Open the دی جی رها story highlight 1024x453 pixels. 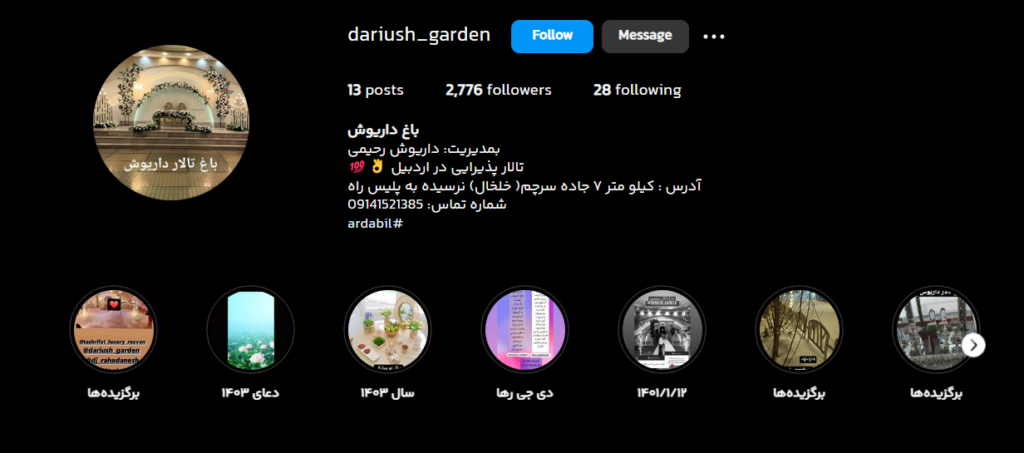[525, 329]
